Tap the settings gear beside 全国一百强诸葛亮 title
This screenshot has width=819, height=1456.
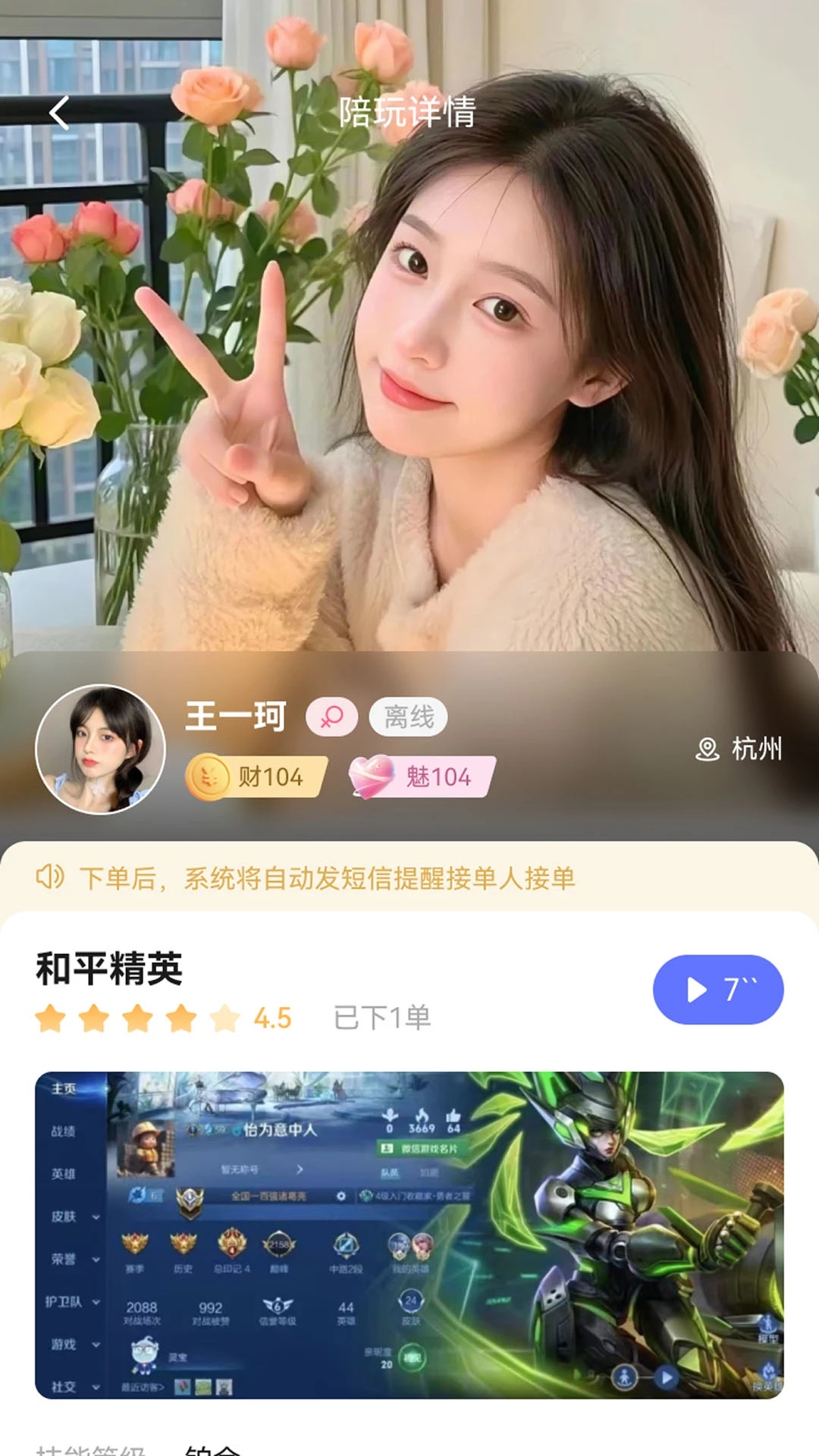[x=340, y=1196]
